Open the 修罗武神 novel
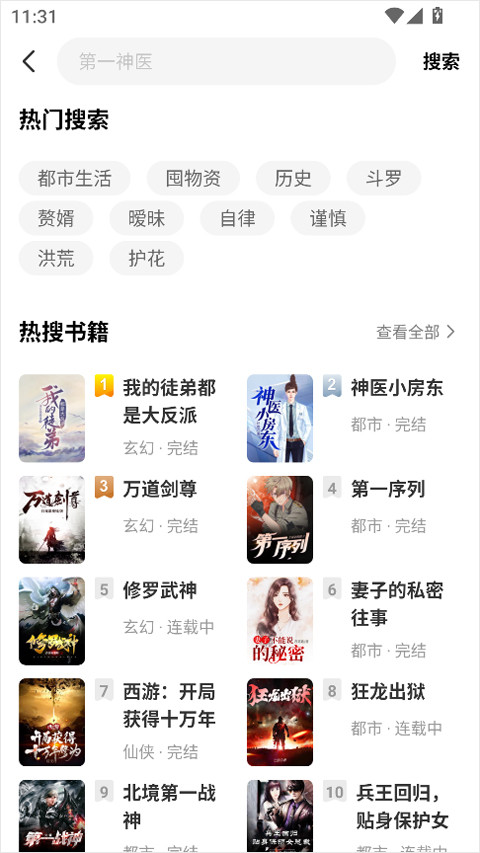The height and width of the screenshot is (853, 480). point(118,621)
